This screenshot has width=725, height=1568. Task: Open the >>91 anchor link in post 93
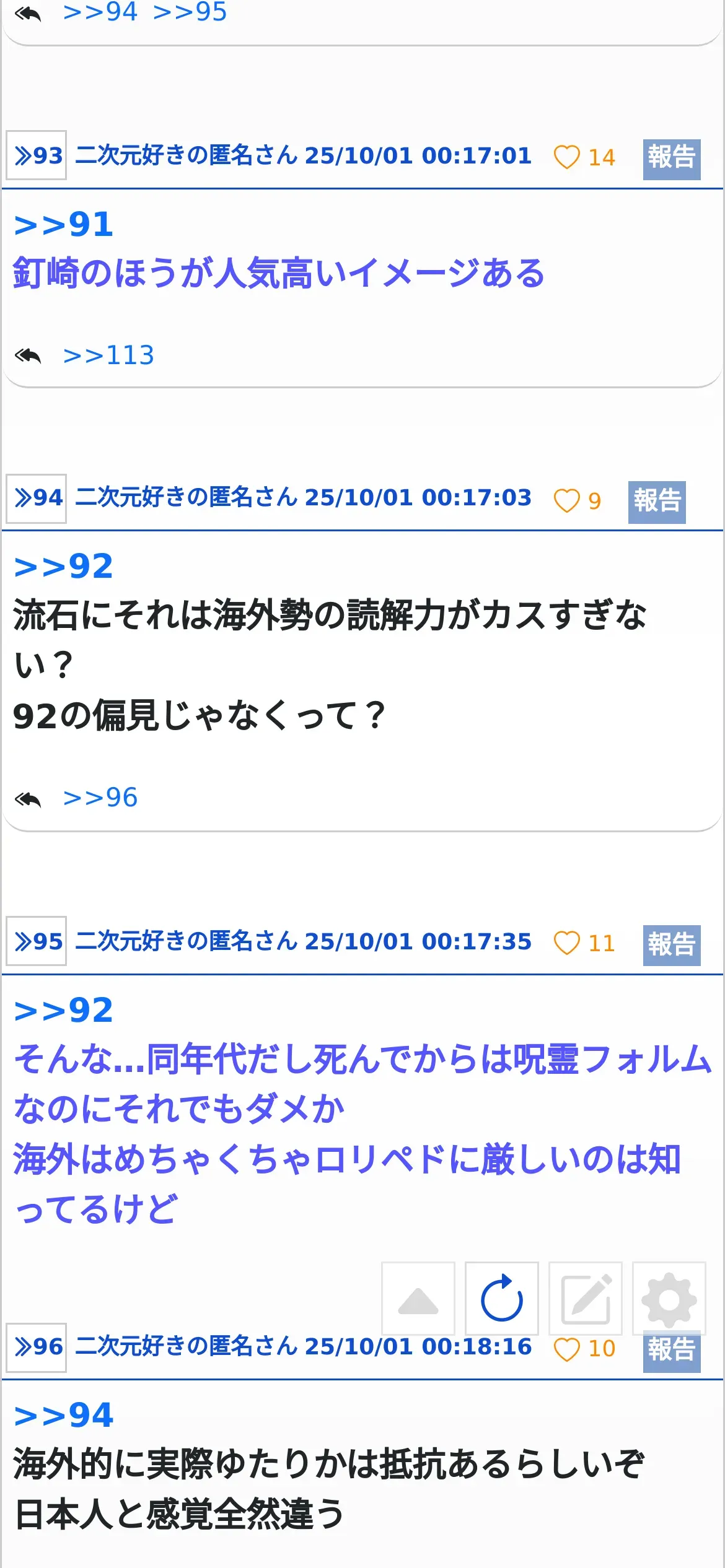click(x=63, y=224)
